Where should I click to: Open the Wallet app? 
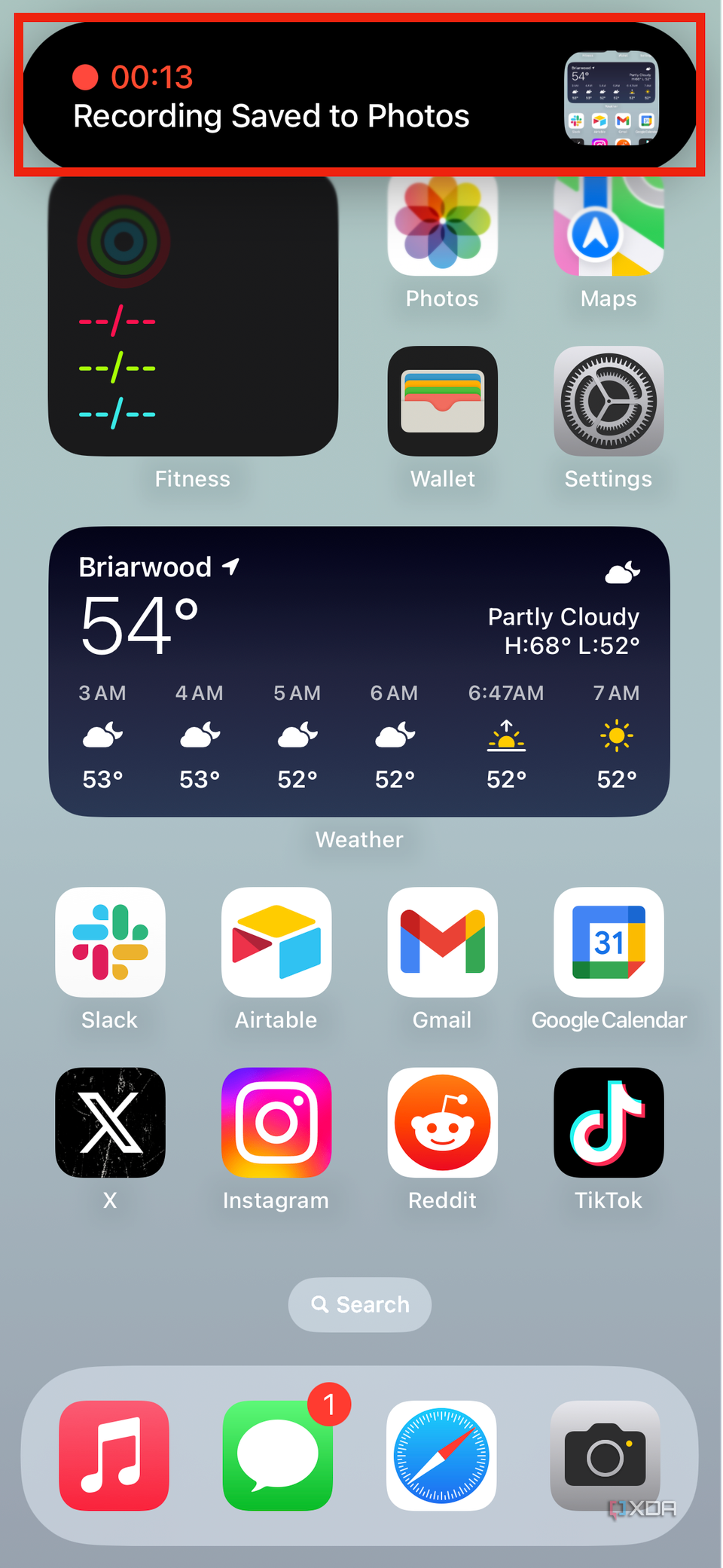point(442,402)
